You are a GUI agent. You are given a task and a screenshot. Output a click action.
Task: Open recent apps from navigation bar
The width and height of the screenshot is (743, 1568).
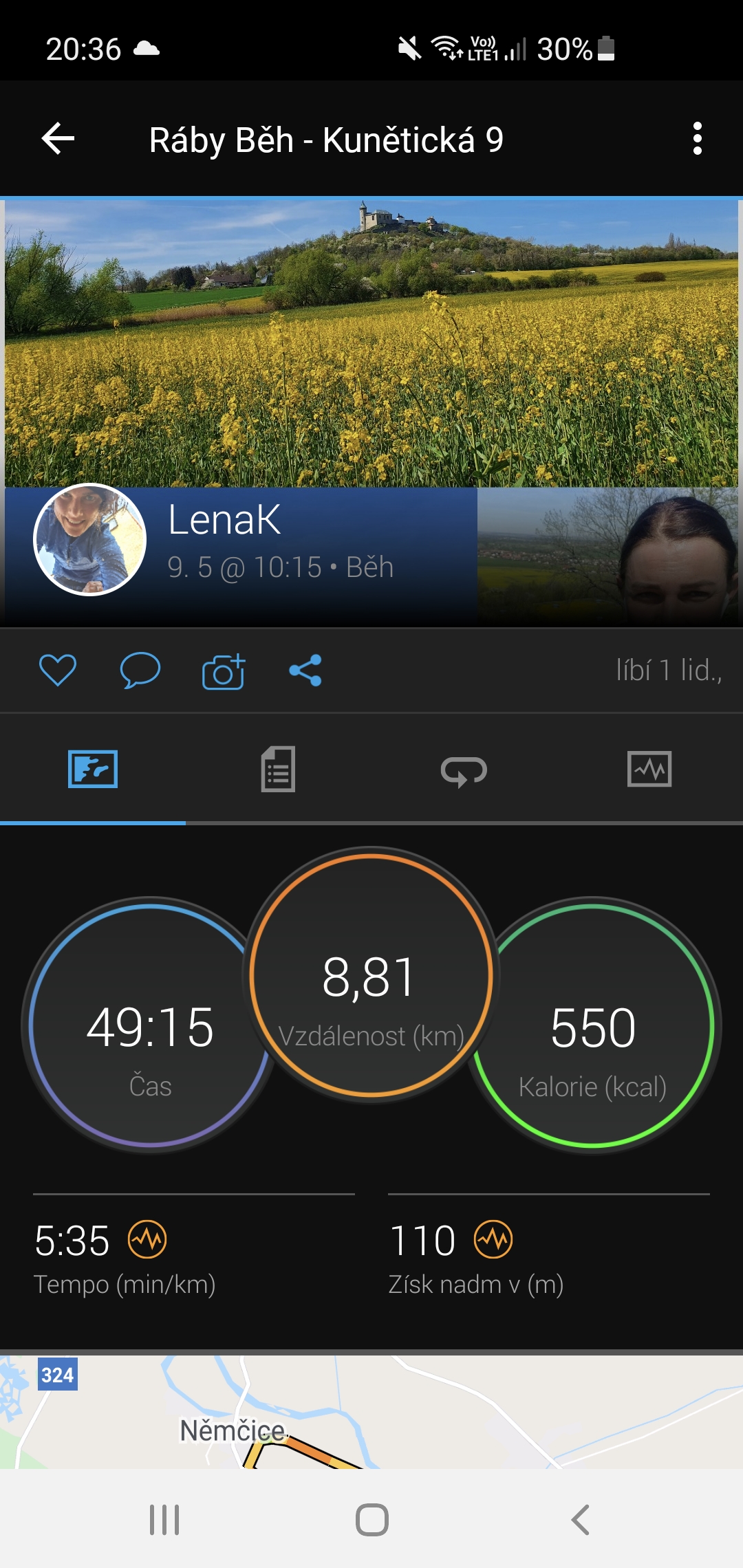[x=164, y=1520]
